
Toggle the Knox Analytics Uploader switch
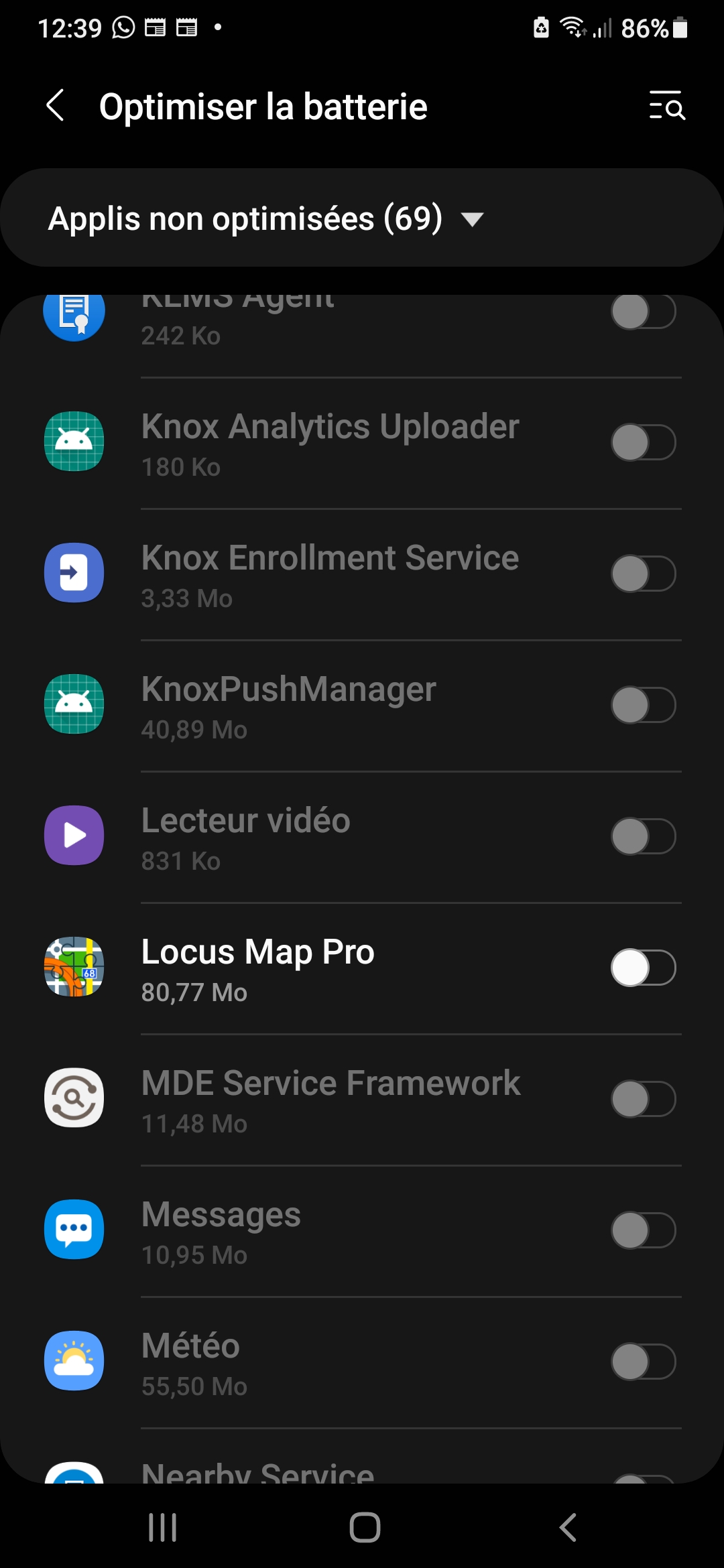[x=643, y=442]
